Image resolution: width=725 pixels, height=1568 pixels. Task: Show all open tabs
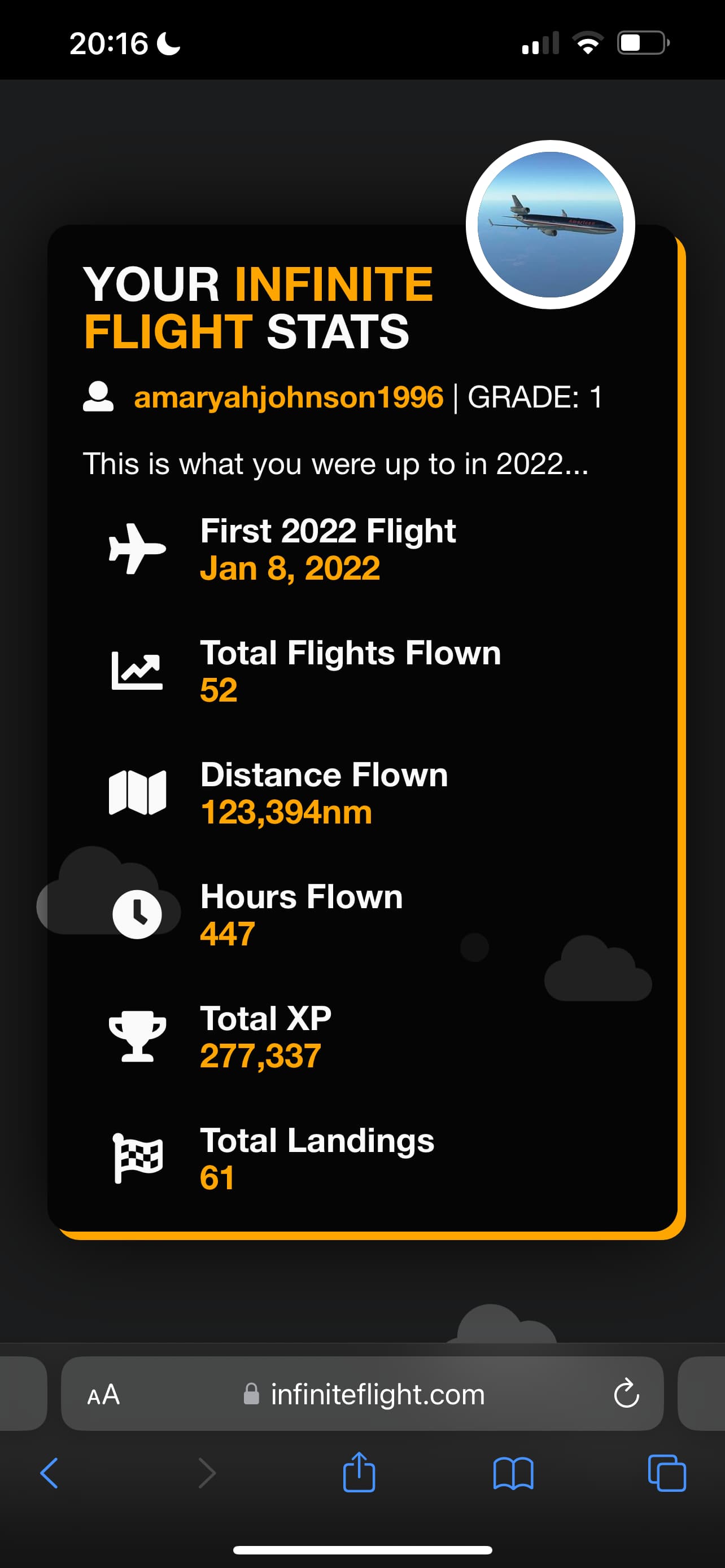coord(667,1474)
